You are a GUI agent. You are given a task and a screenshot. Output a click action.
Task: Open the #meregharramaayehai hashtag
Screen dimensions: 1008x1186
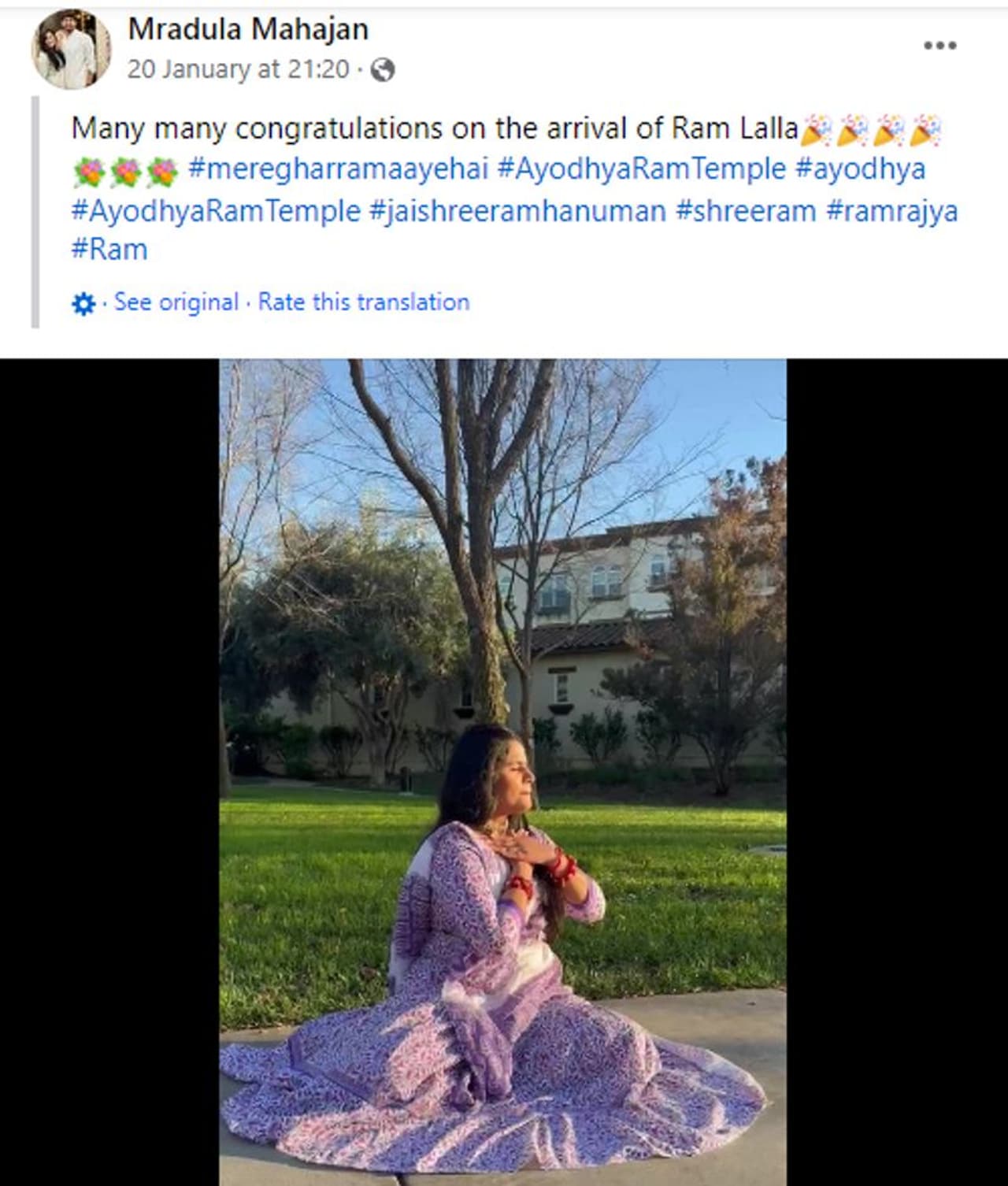pos(339,169)
